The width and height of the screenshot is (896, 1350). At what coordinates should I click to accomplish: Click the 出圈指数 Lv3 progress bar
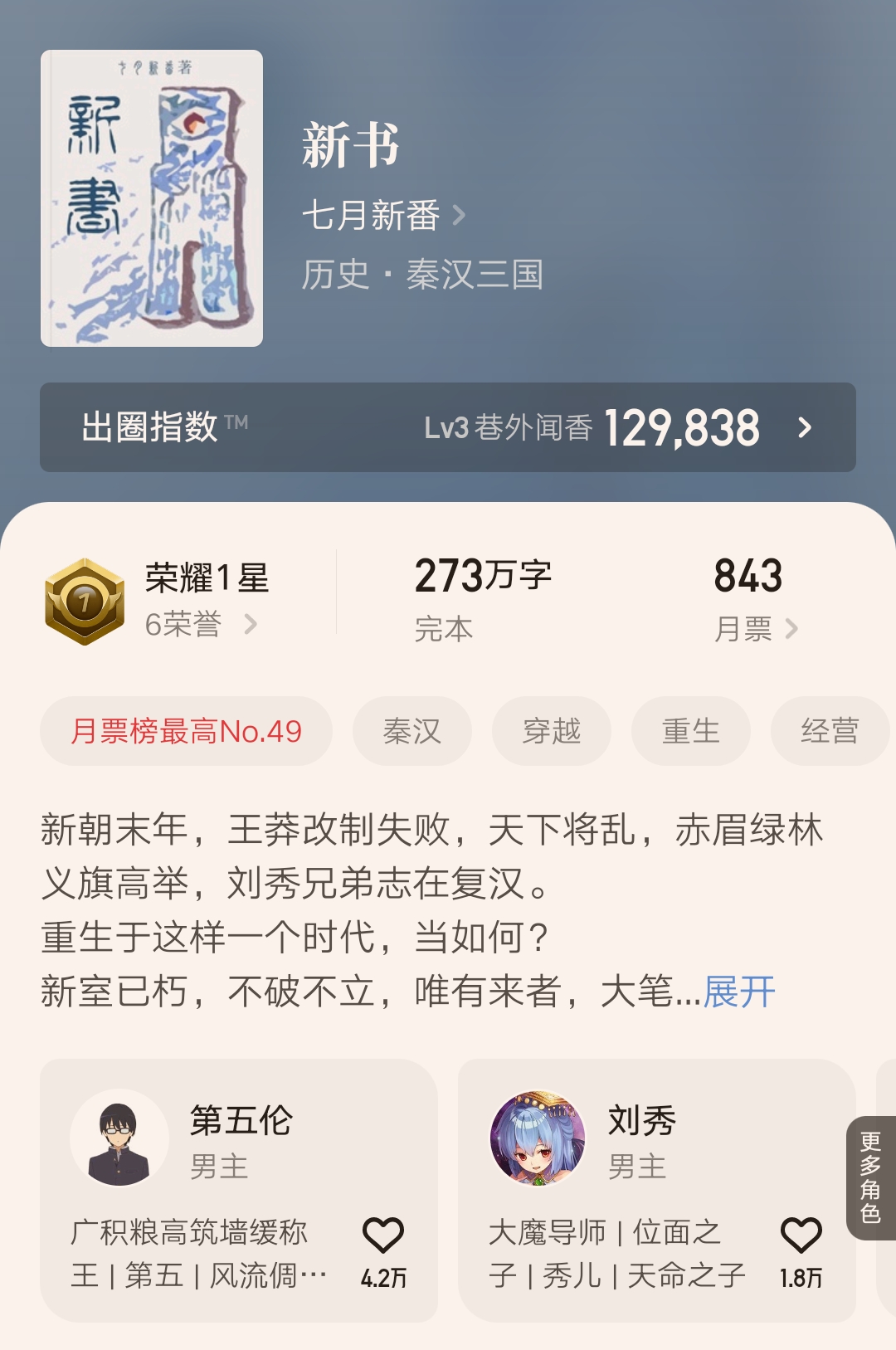pos(448,428)
